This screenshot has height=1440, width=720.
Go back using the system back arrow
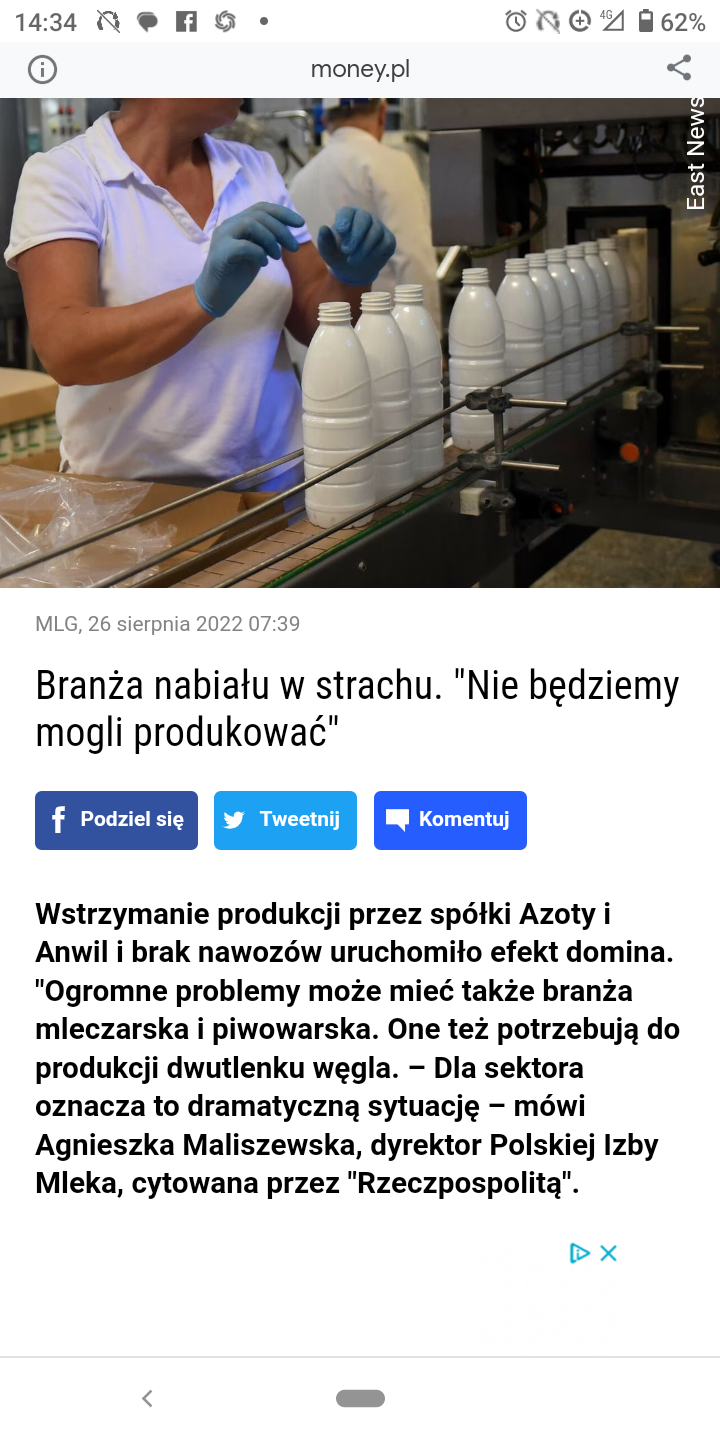[x=147, y=1398]
